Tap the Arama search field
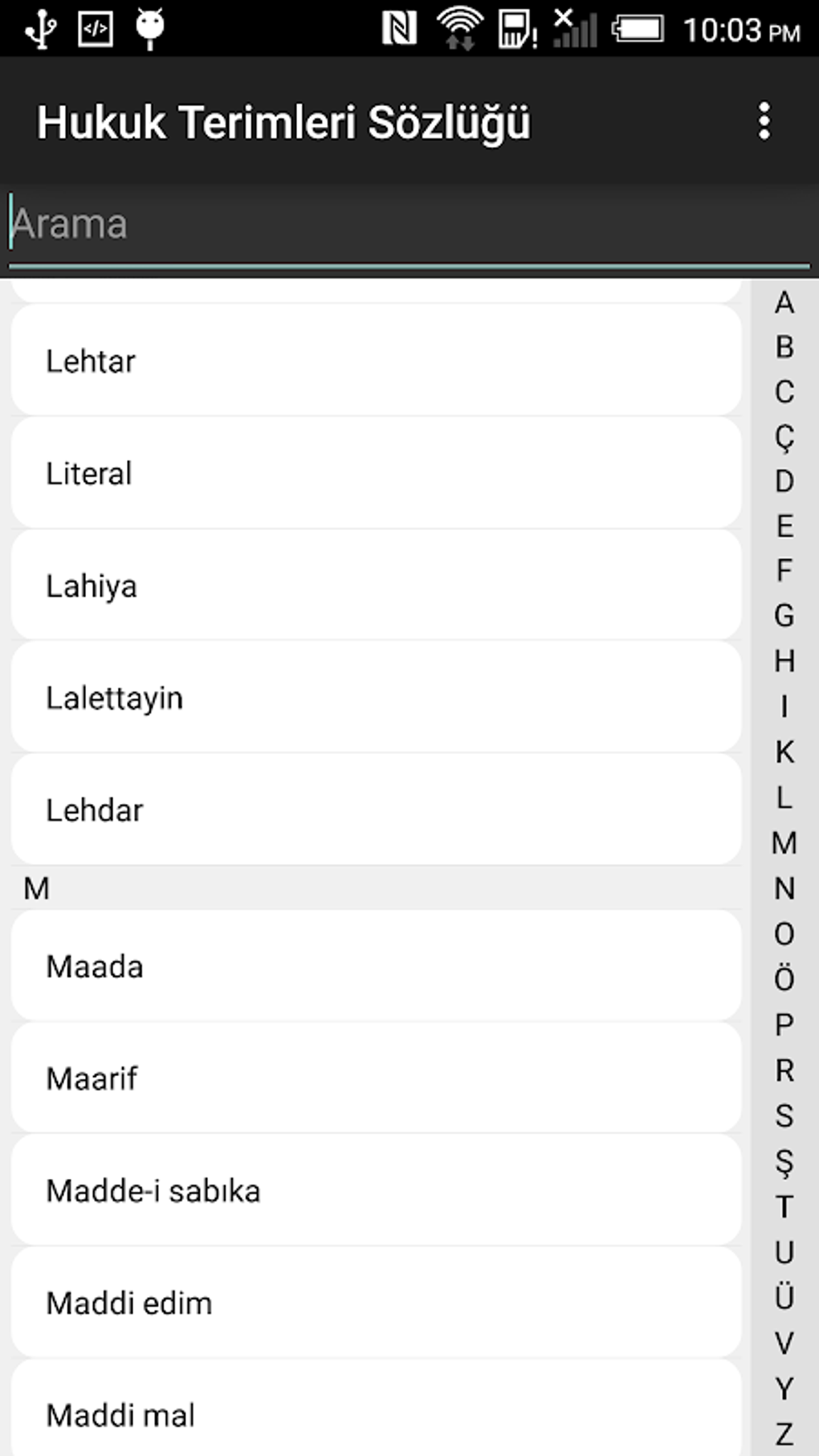The width and height of the screenshot is (819, 1456). click(x=409, y=226)
